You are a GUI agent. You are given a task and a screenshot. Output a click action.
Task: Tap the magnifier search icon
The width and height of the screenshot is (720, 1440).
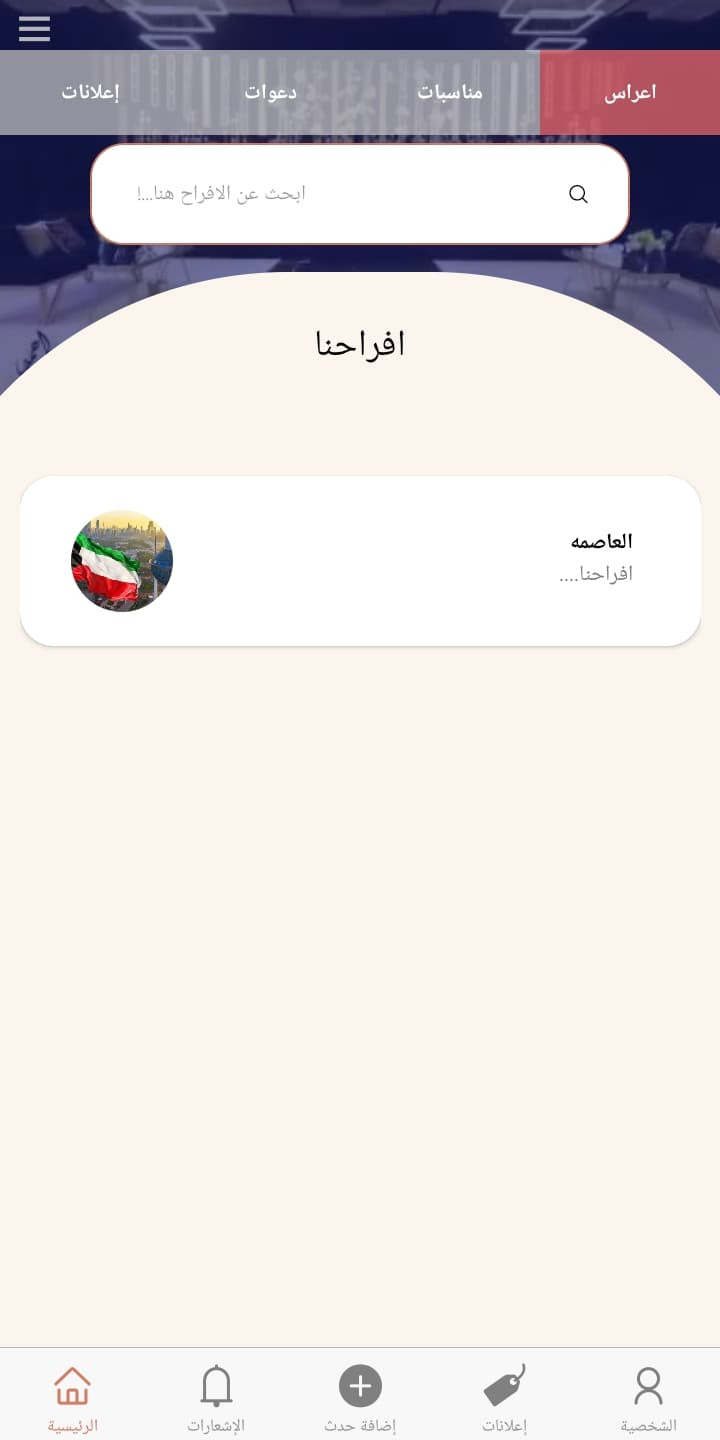click(x=578, y=194)
